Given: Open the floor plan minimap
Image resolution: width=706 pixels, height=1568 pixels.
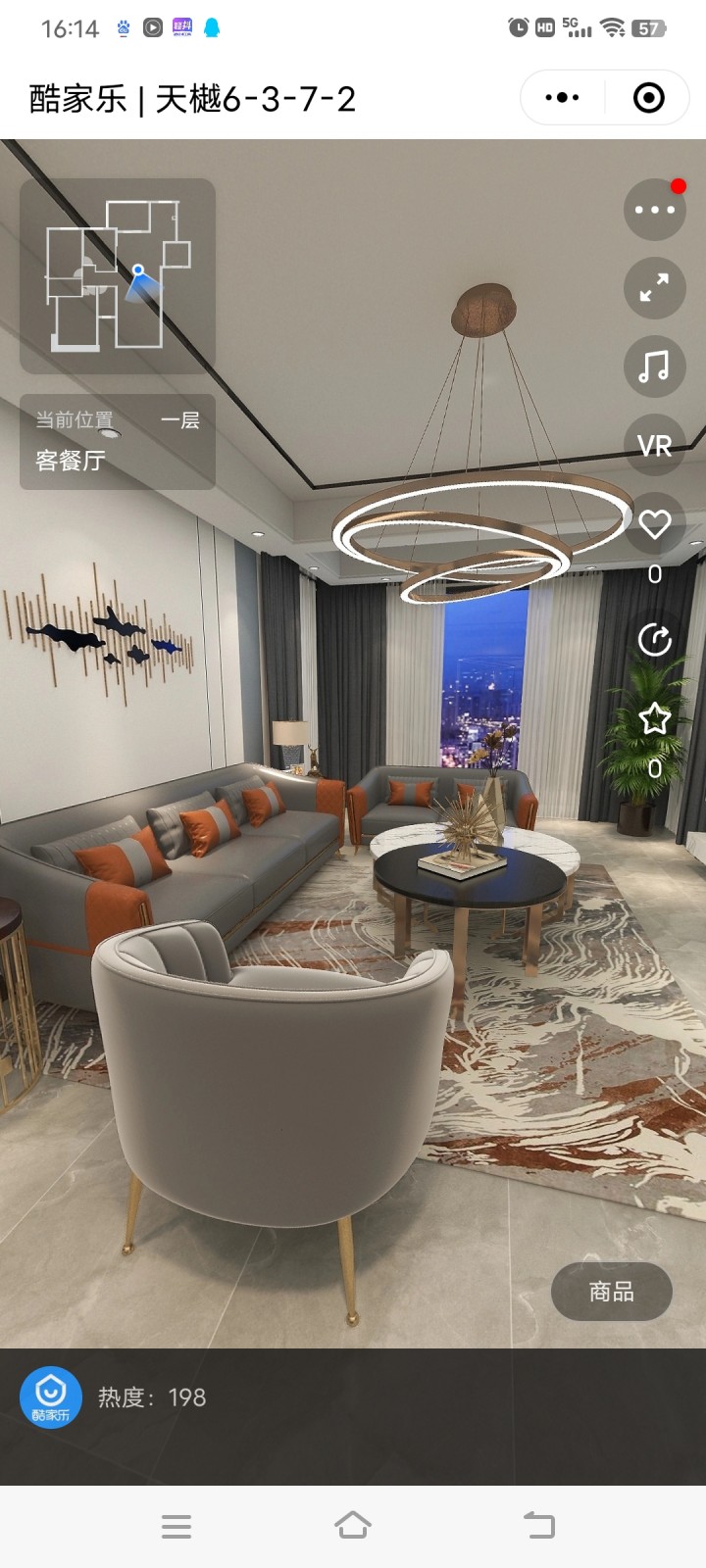Looking at the screenshot, I should [118, 275].
